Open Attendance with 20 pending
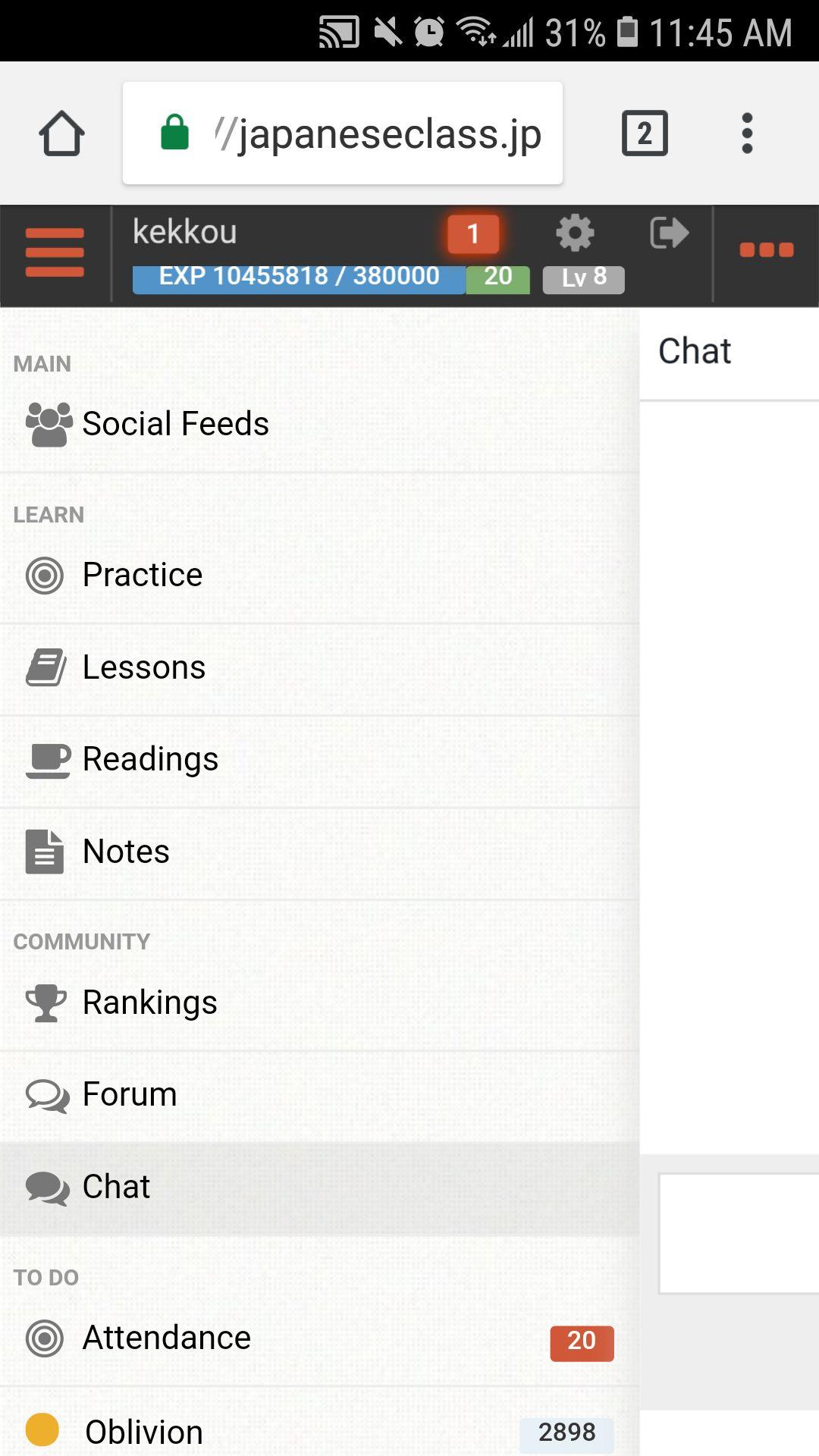Viewport: 819px width, 1456px height. pyautogui.click(x=167, y=1338)
